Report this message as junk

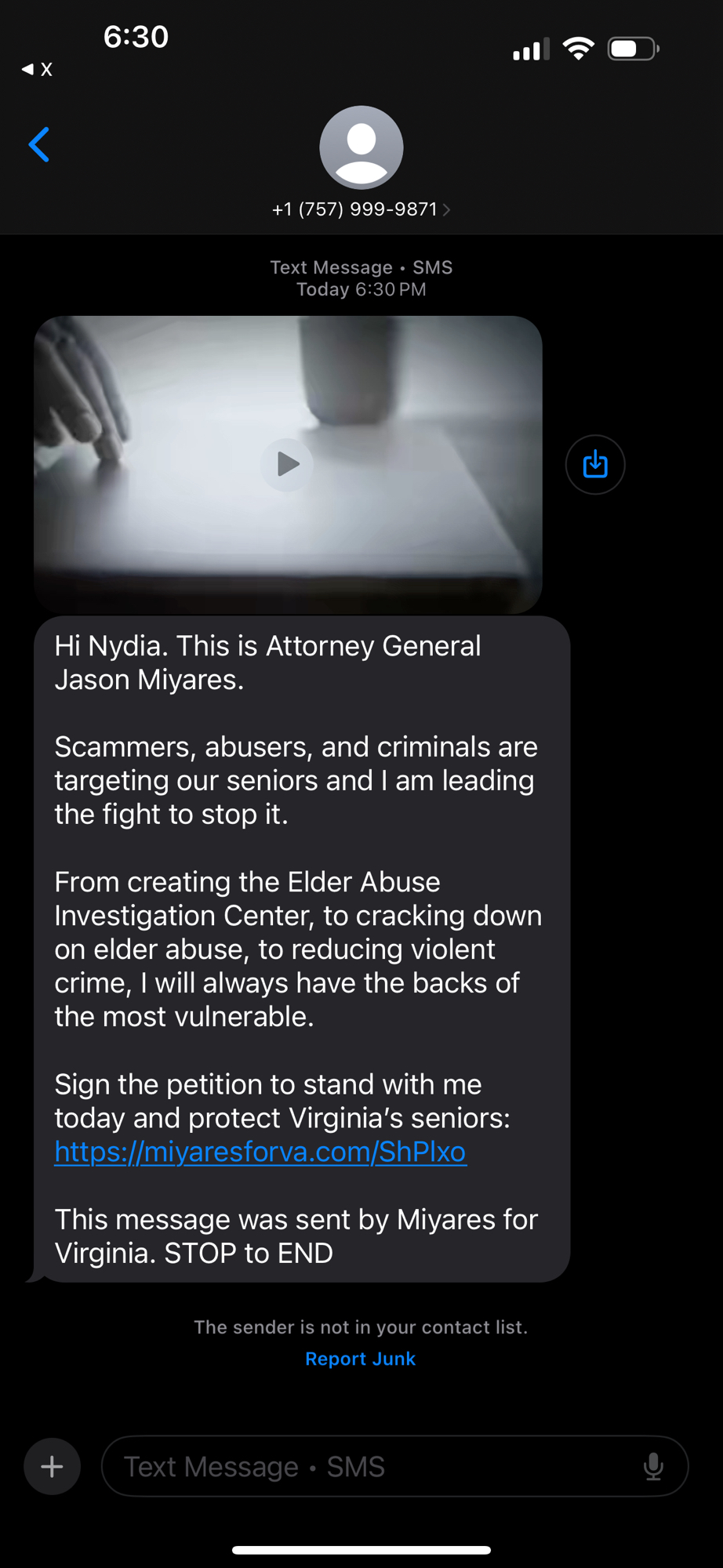point(360,1359)
